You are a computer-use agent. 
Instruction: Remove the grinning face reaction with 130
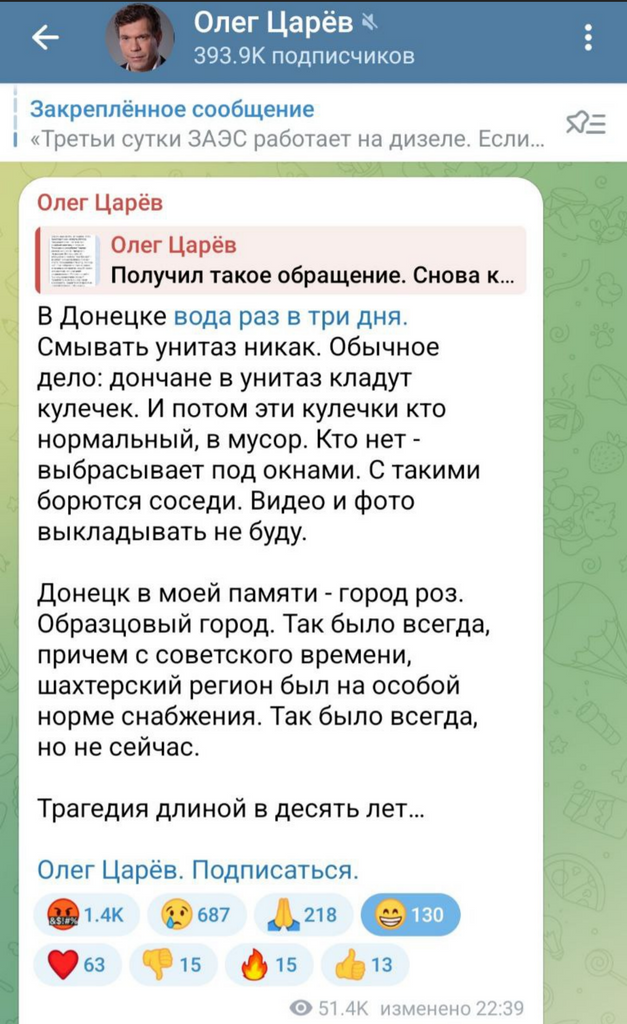pos(410,914)
